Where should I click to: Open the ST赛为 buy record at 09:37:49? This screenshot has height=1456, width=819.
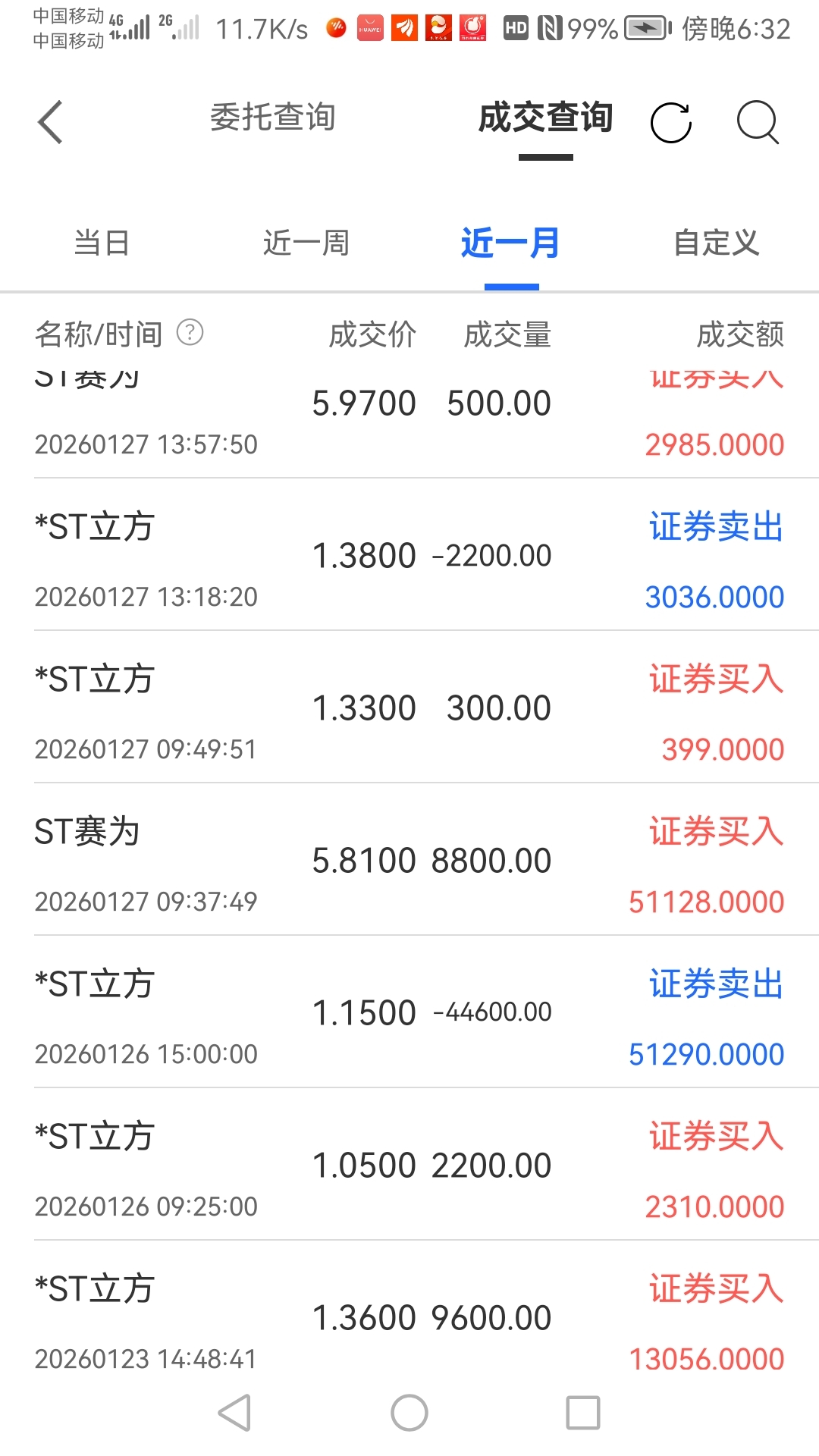pyautogui.click(x=409, y=861)
